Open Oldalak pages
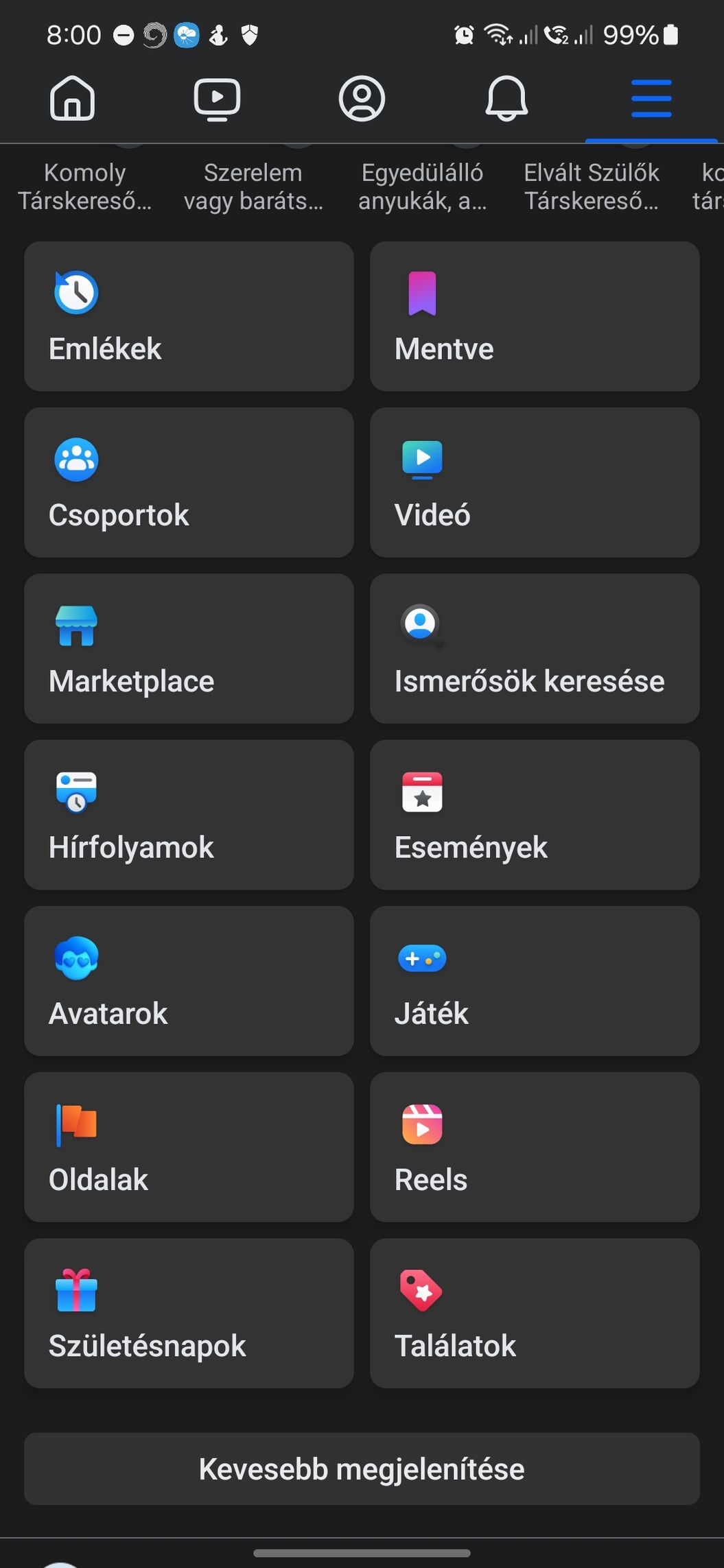The width and height of the screenshot is (724, 1568). pyautogui.click(x=189, y=1147)
